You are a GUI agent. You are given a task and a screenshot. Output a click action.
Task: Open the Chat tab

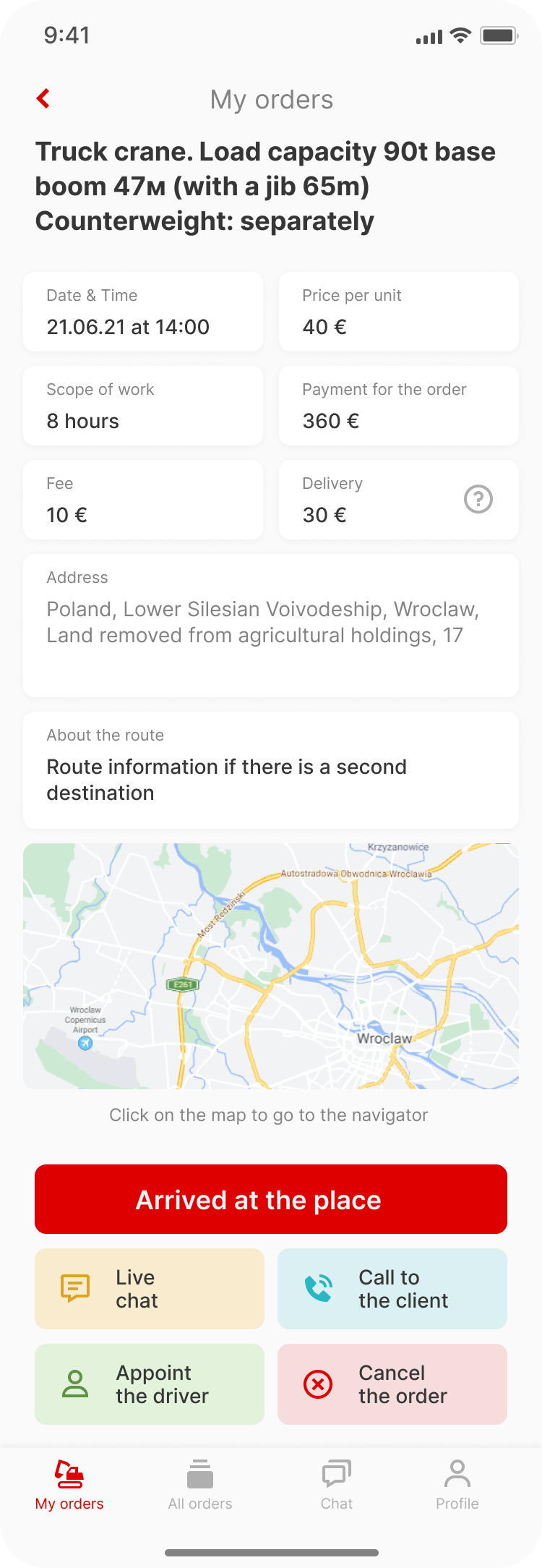[337, 1486]
